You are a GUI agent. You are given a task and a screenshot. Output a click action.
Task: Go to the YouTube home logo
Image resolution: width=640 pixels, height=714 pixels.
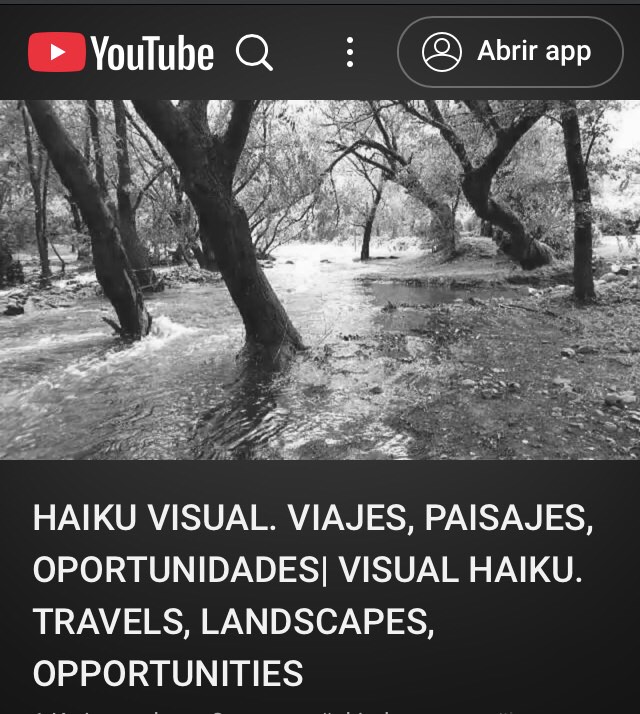(x=121, y=53)
